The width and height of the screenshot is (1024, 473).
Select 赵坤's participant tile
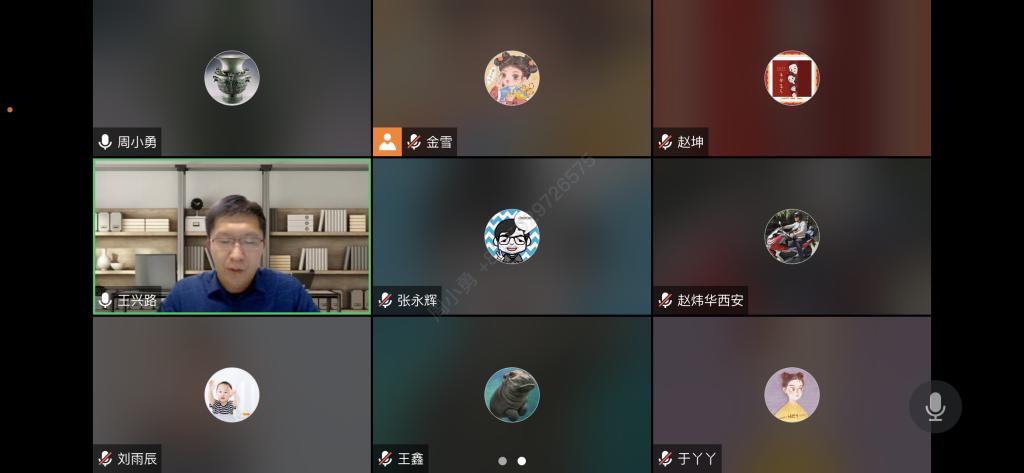(791, 78)
